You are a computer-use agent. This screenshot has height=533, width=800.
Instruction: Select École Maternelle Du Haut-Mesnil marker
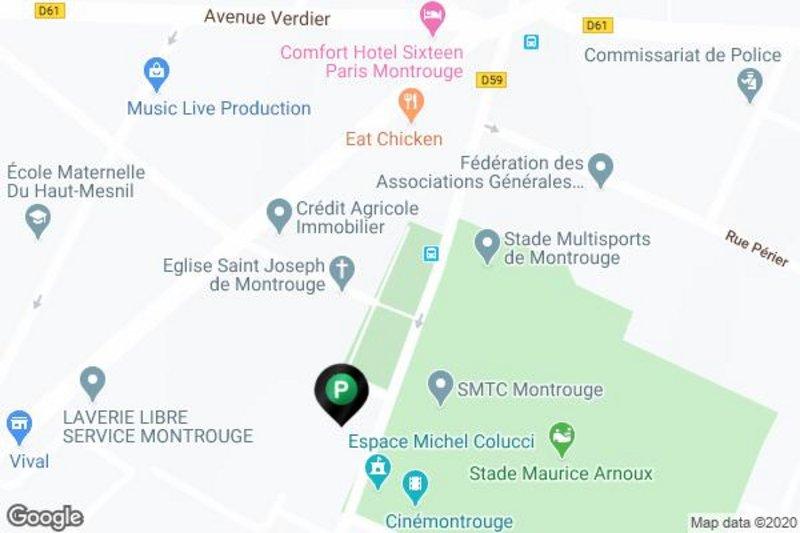(x=38, y=219)
